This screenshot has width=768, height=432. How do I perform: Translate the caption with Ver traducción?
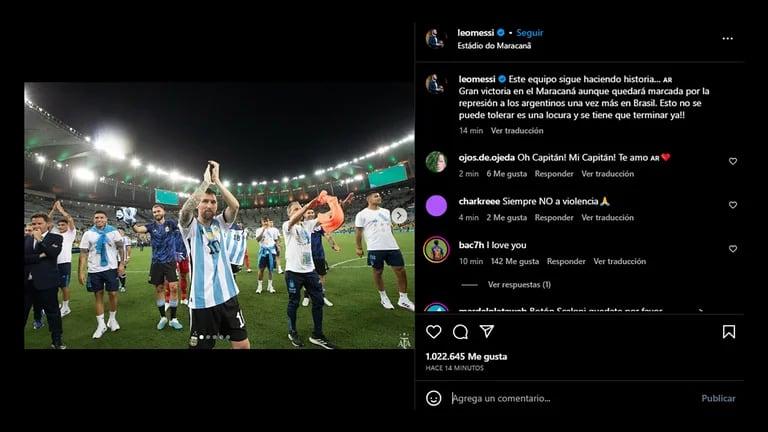pos(517,130)
